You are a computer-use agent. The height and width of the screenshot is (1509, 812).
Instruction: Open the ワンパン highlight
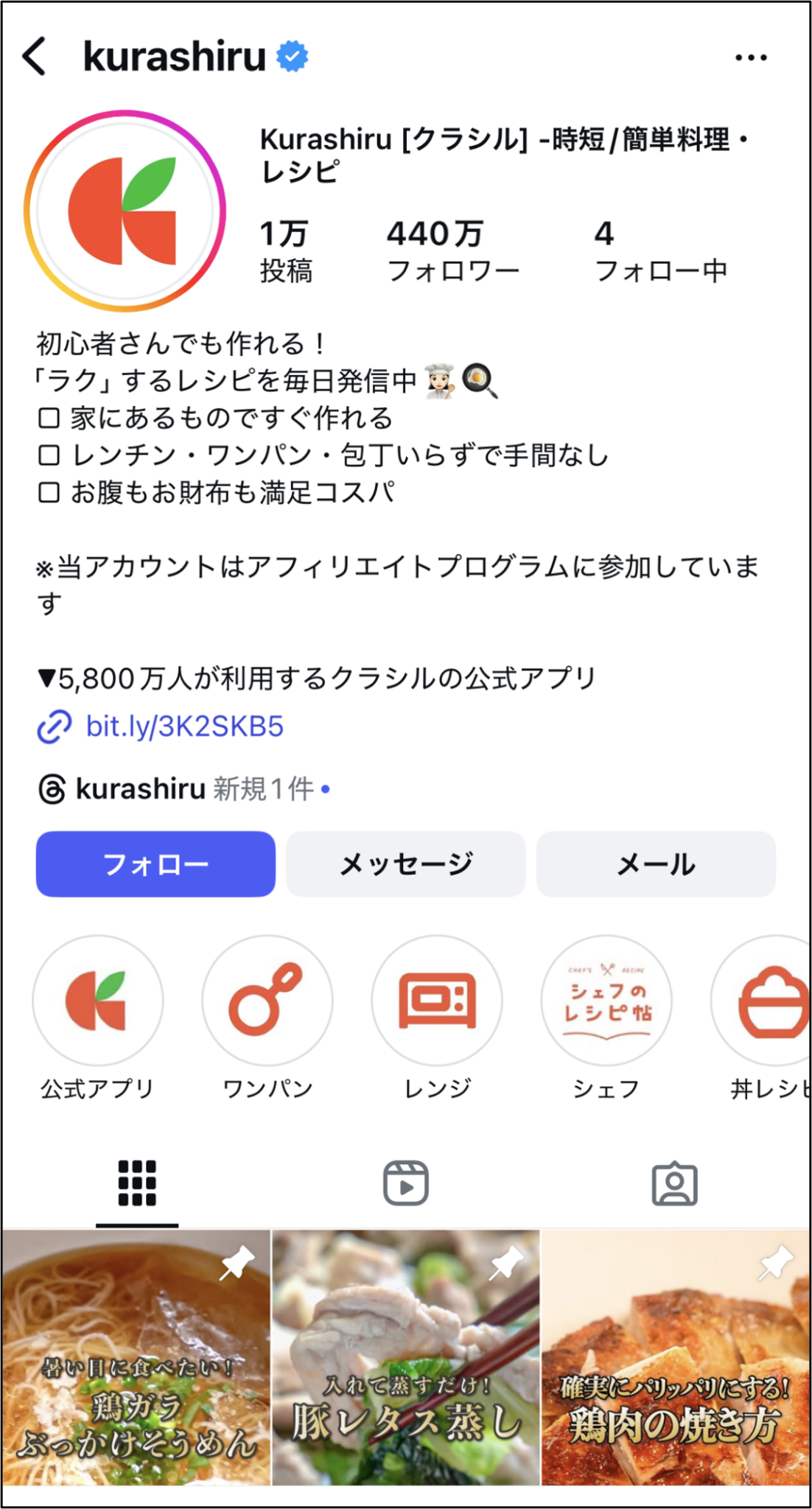tap(267, 1001)
